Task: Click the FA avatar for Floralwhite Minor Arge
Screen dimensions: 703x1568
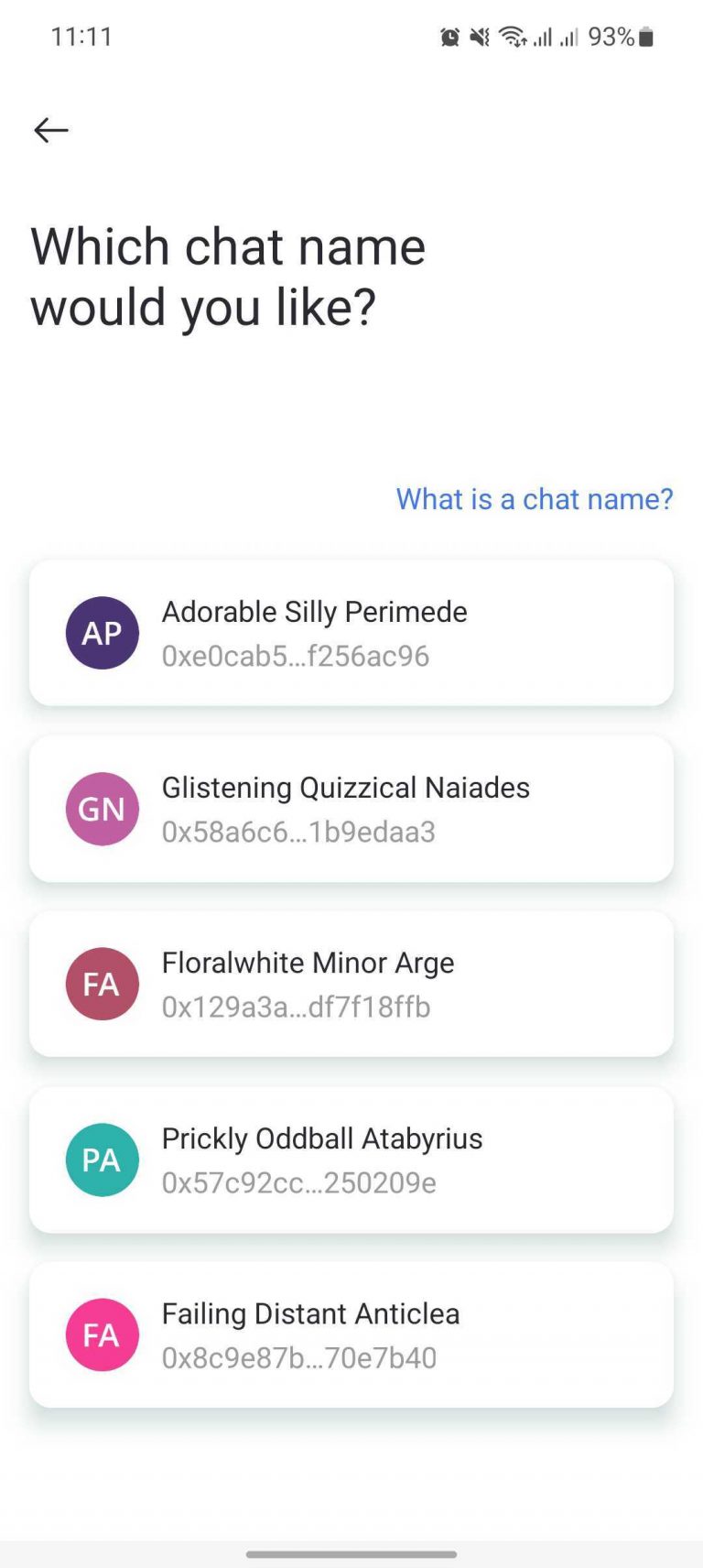Action: tap(102, 984)
